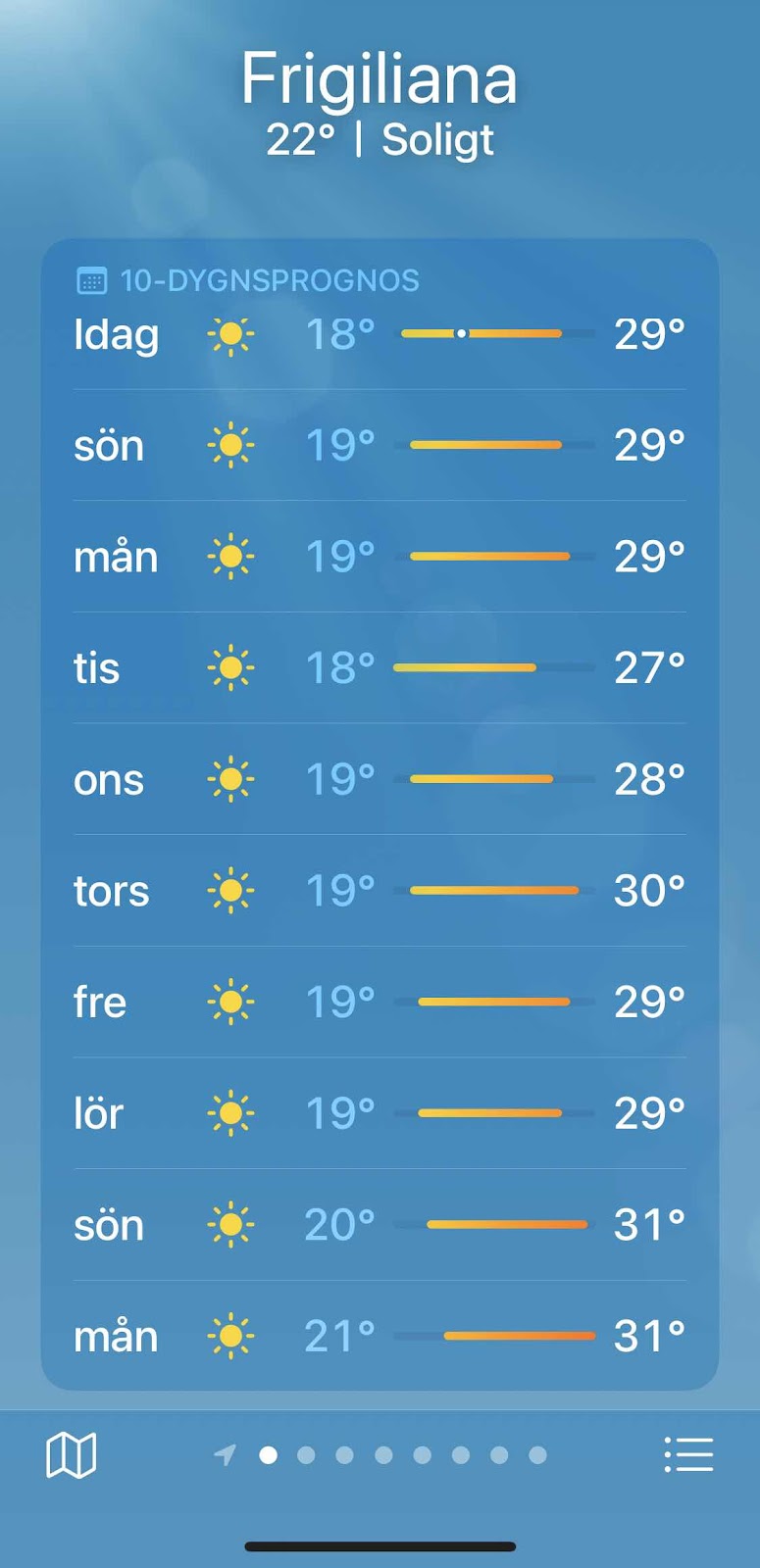Open the tors forecast row
The image size is (760, 1568).
[x=380, y=891]
